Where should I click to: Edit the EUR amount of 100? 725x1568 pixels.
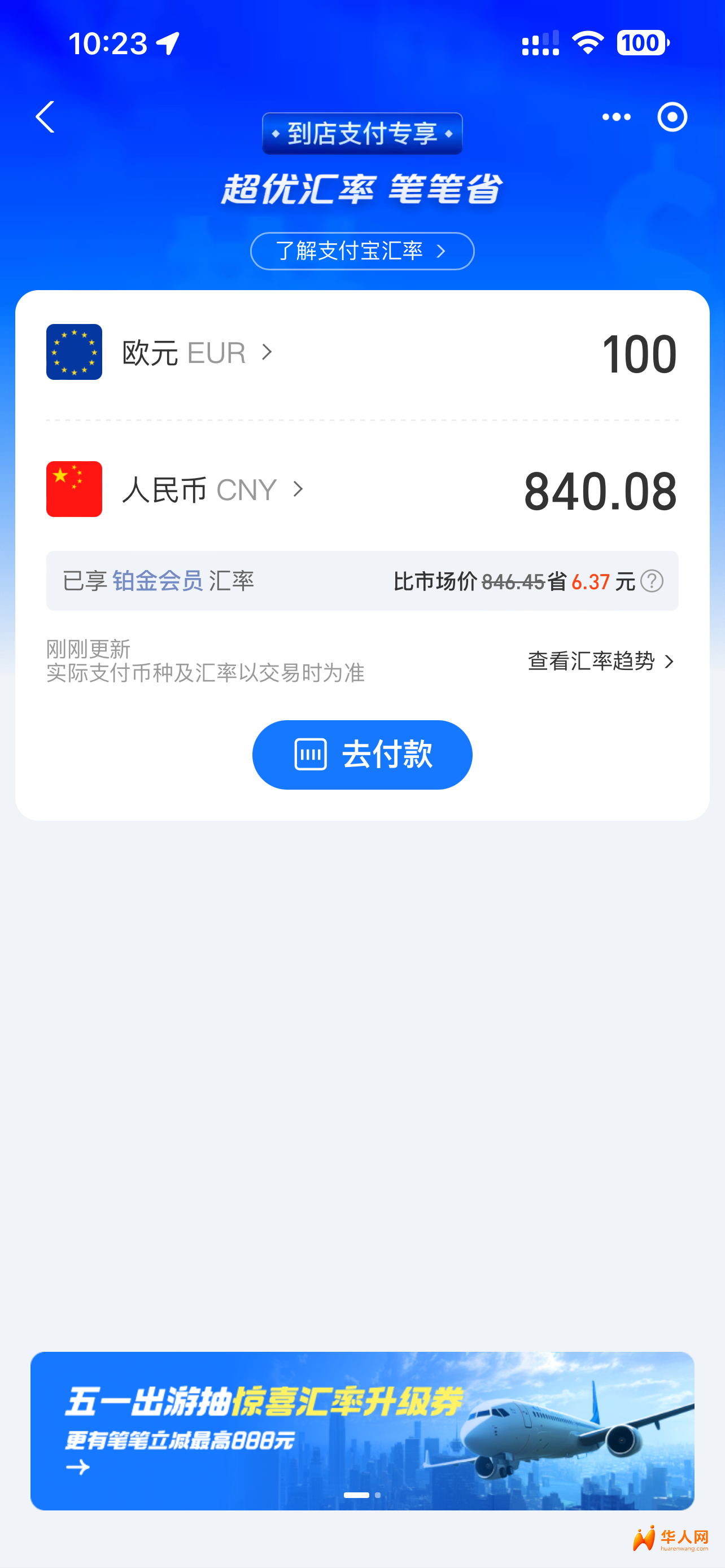tap(639, 354)
